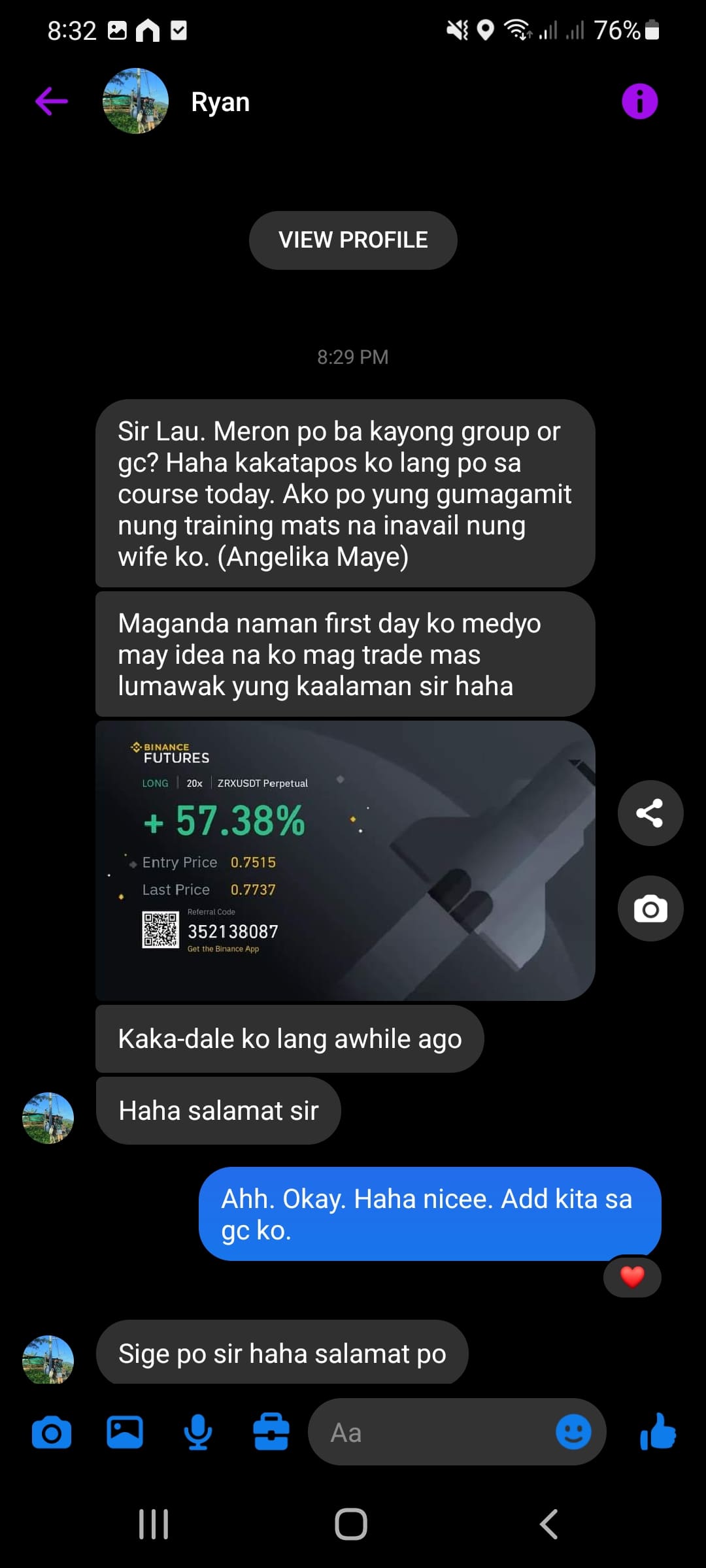This screenshot has width=706, height=1568.
Task: Open camera from the message toolbar
Action: (52, 1433)
